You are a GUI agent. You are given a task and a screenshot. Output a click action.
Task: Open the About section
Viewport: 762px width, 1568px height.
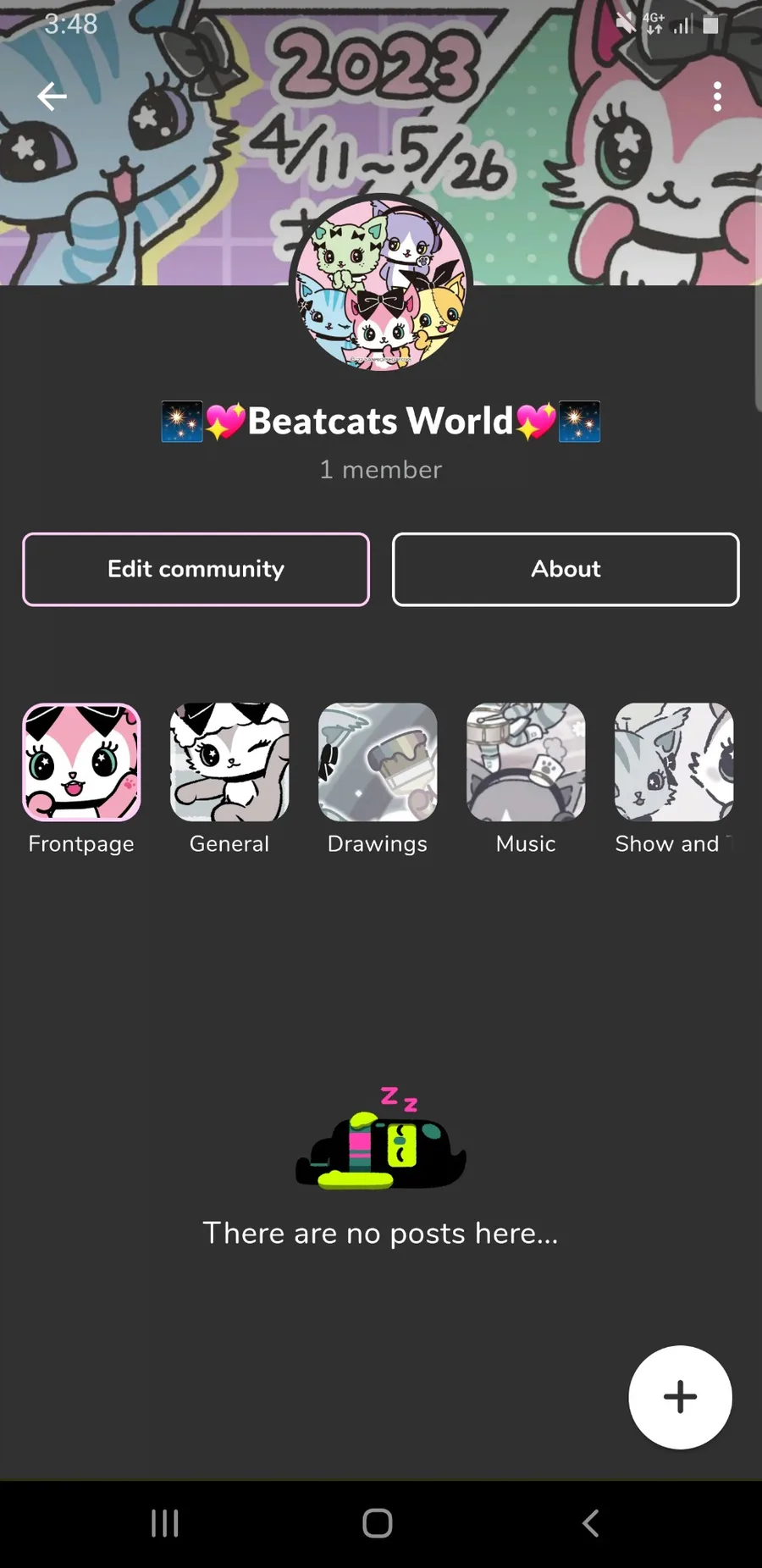tap(566, 569)
